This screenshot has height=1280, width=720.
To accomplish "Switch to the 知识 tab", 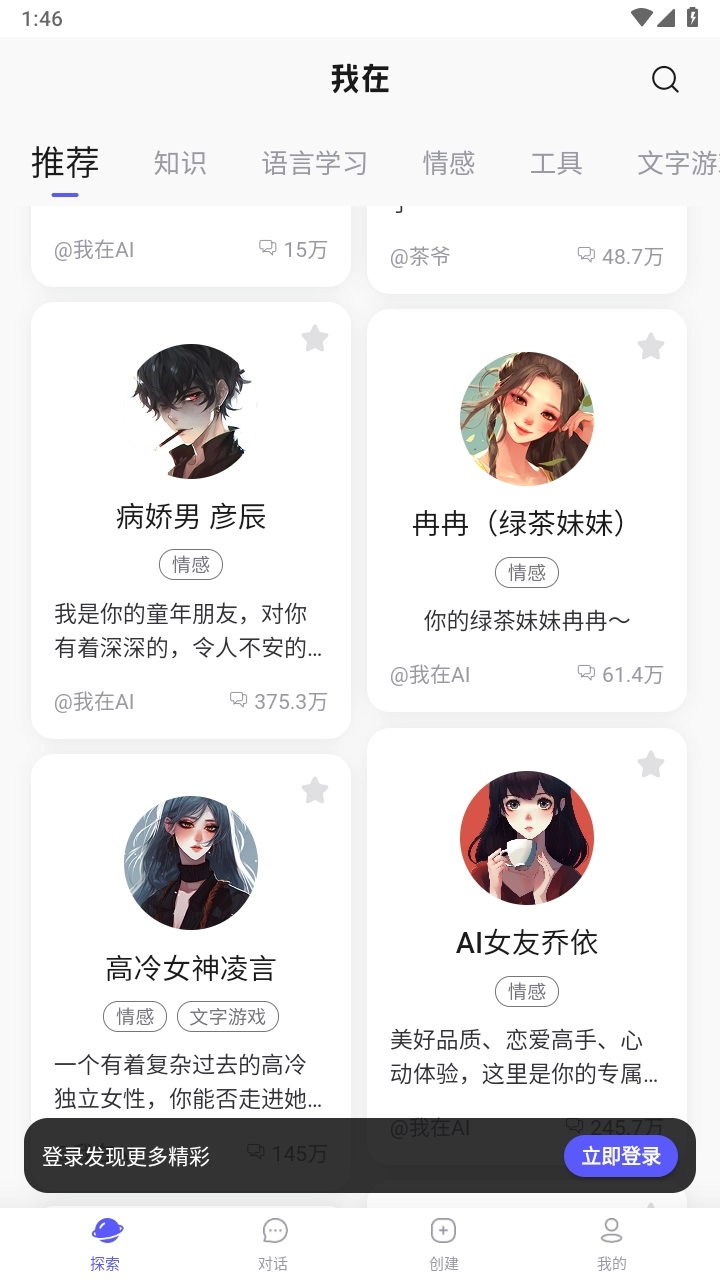I will (180, 163).
